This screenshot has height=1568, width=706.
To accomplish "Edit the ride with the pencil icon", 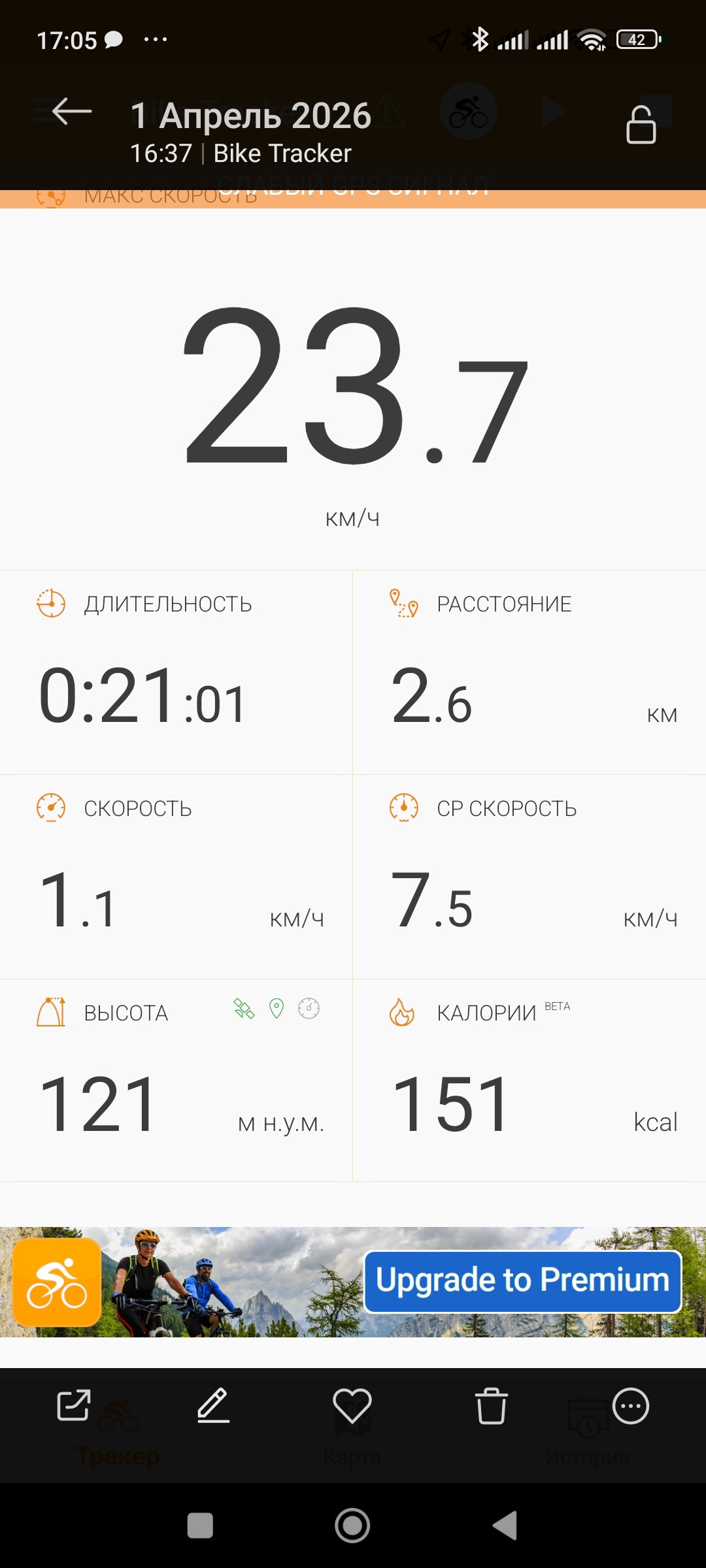I will tap(214, 1405).
